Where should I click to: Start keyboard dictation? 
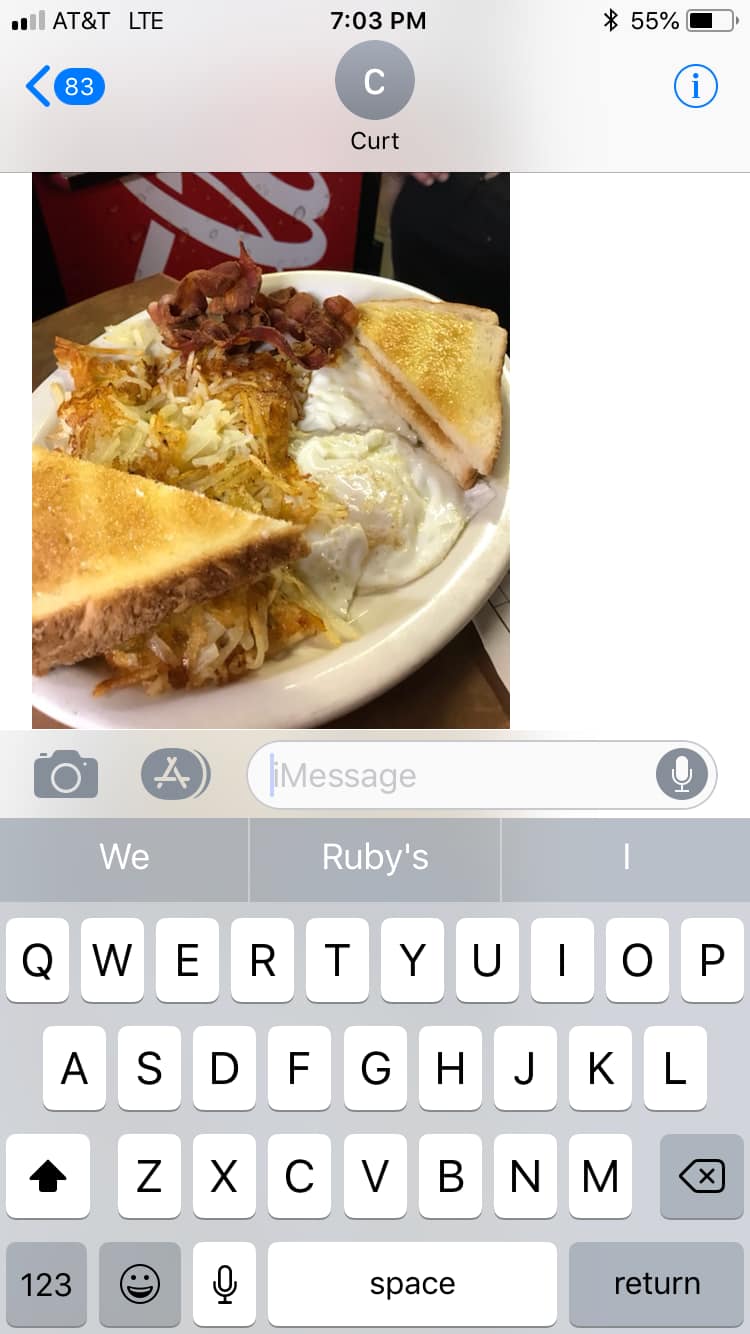pyautogui.click(x=225, y=1284)
